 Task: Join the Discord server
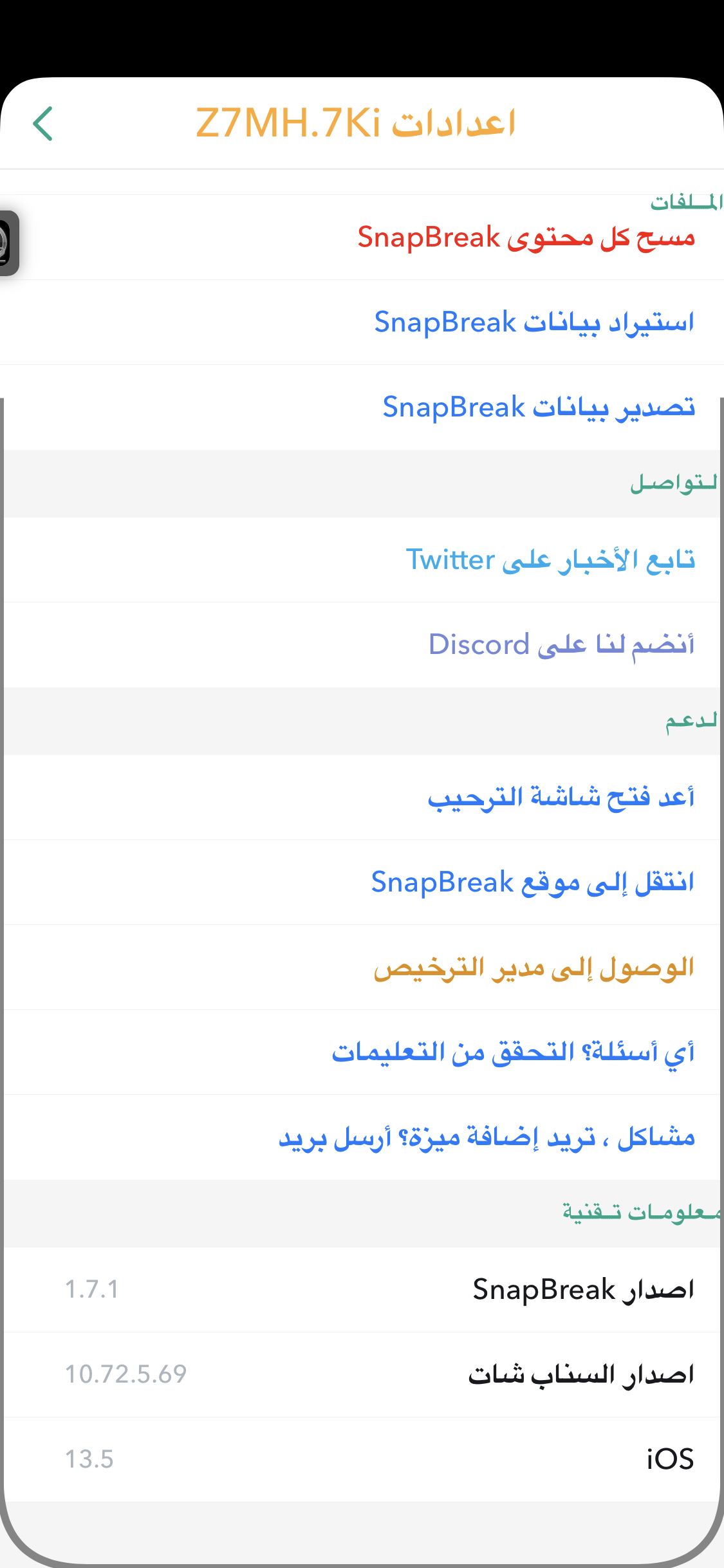click(x=362, y=645)
